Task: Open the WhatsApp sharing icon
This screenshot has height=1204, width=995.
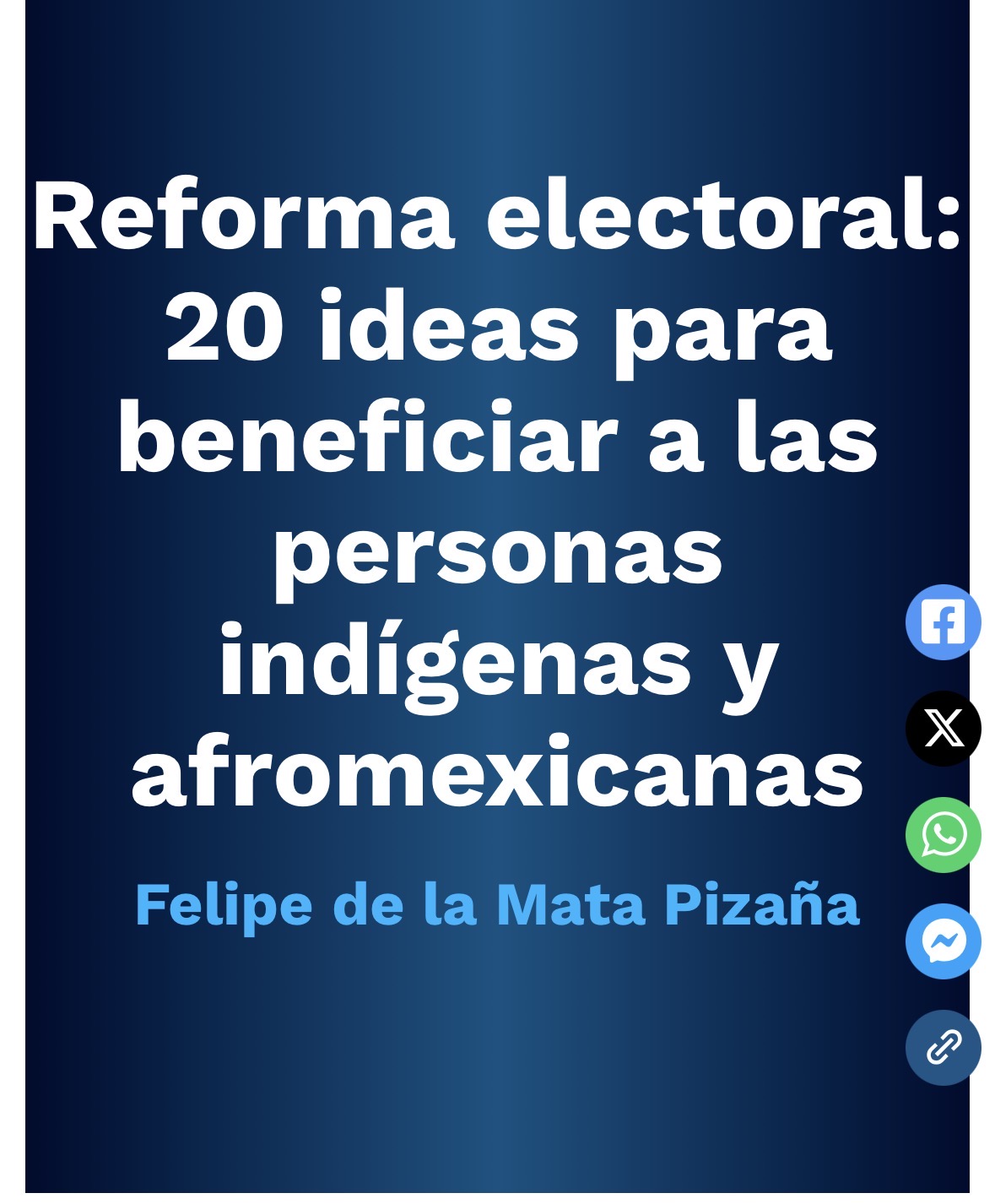Action: click(942, 835)
